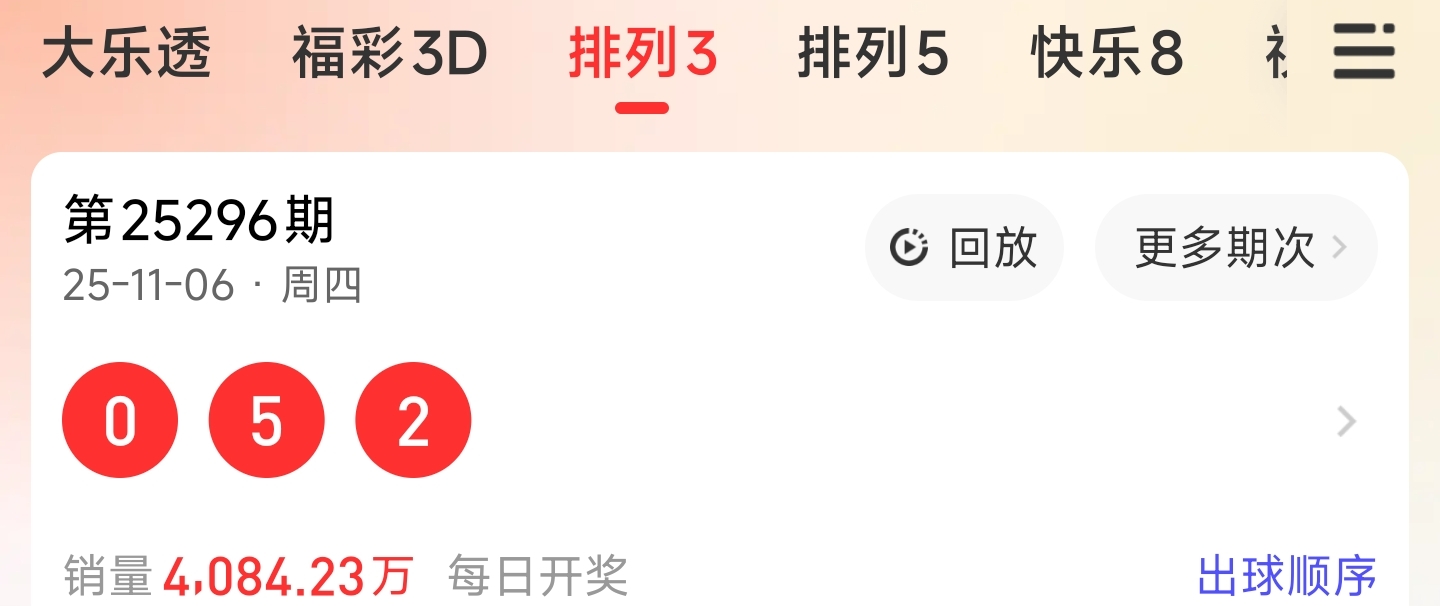Viewport: 1440px width, 606px height.
Task: Switch to the 快乐8 tab
Action: click(1107, 53)
